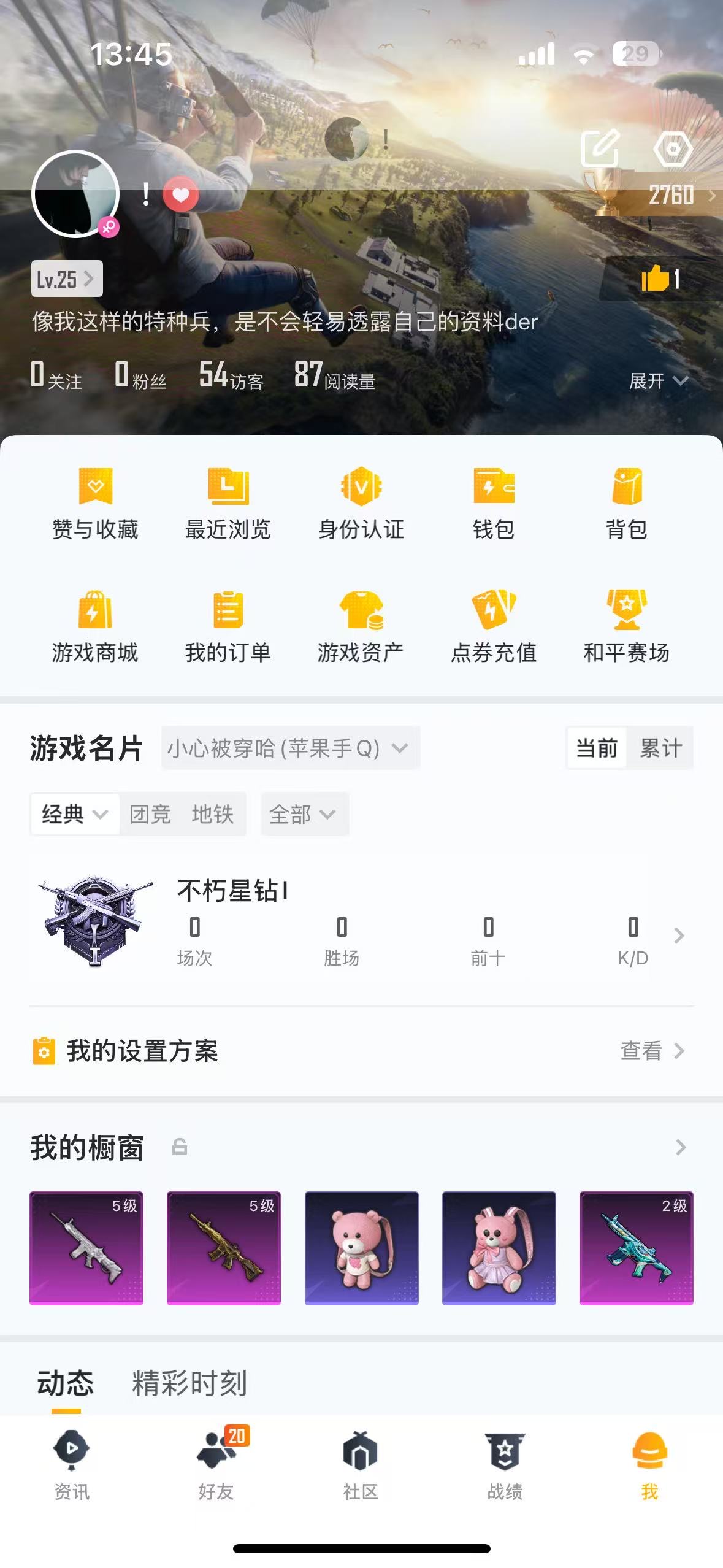Select the 团竞 mode tab
723x1568 pixels.
(x=150, y=814)
